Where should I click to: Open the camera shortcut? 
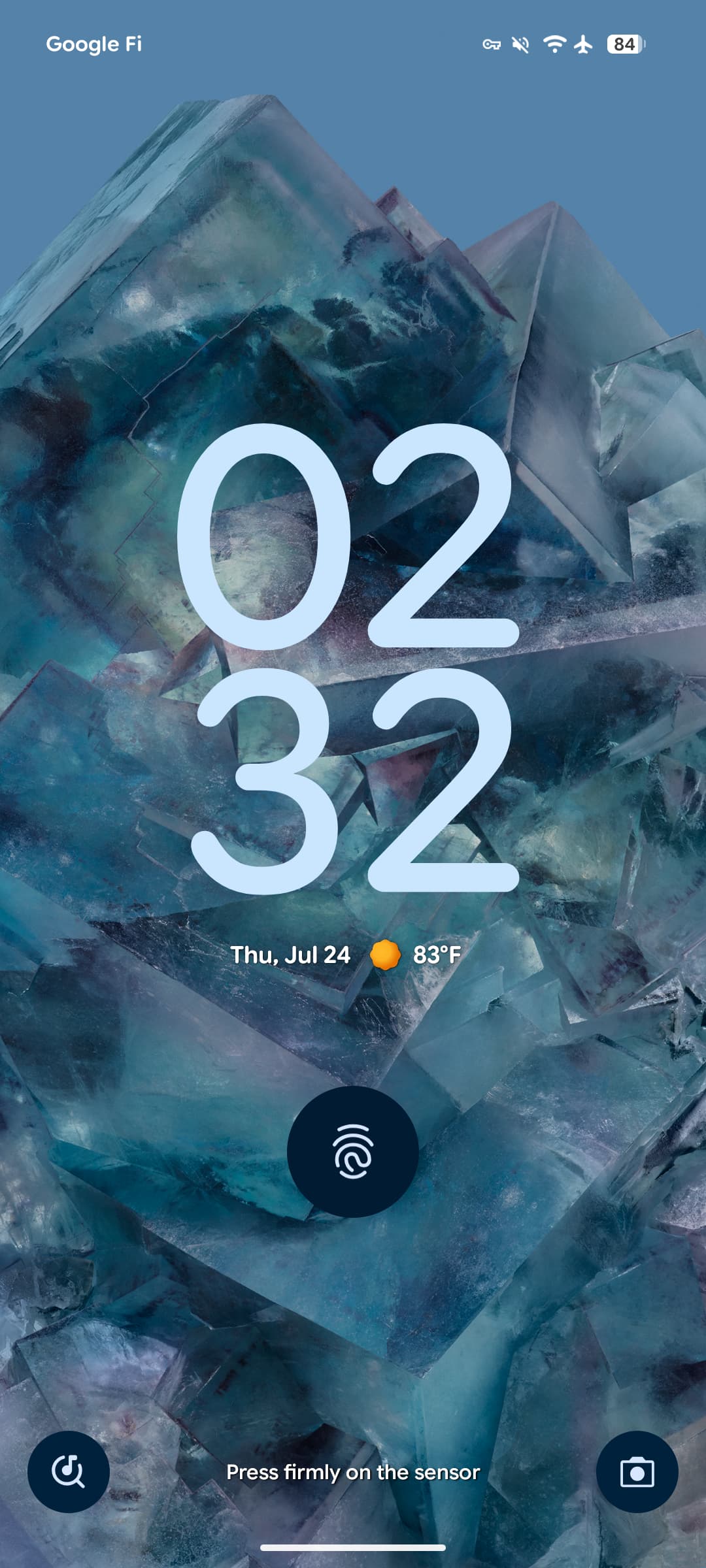(637, 1471)
